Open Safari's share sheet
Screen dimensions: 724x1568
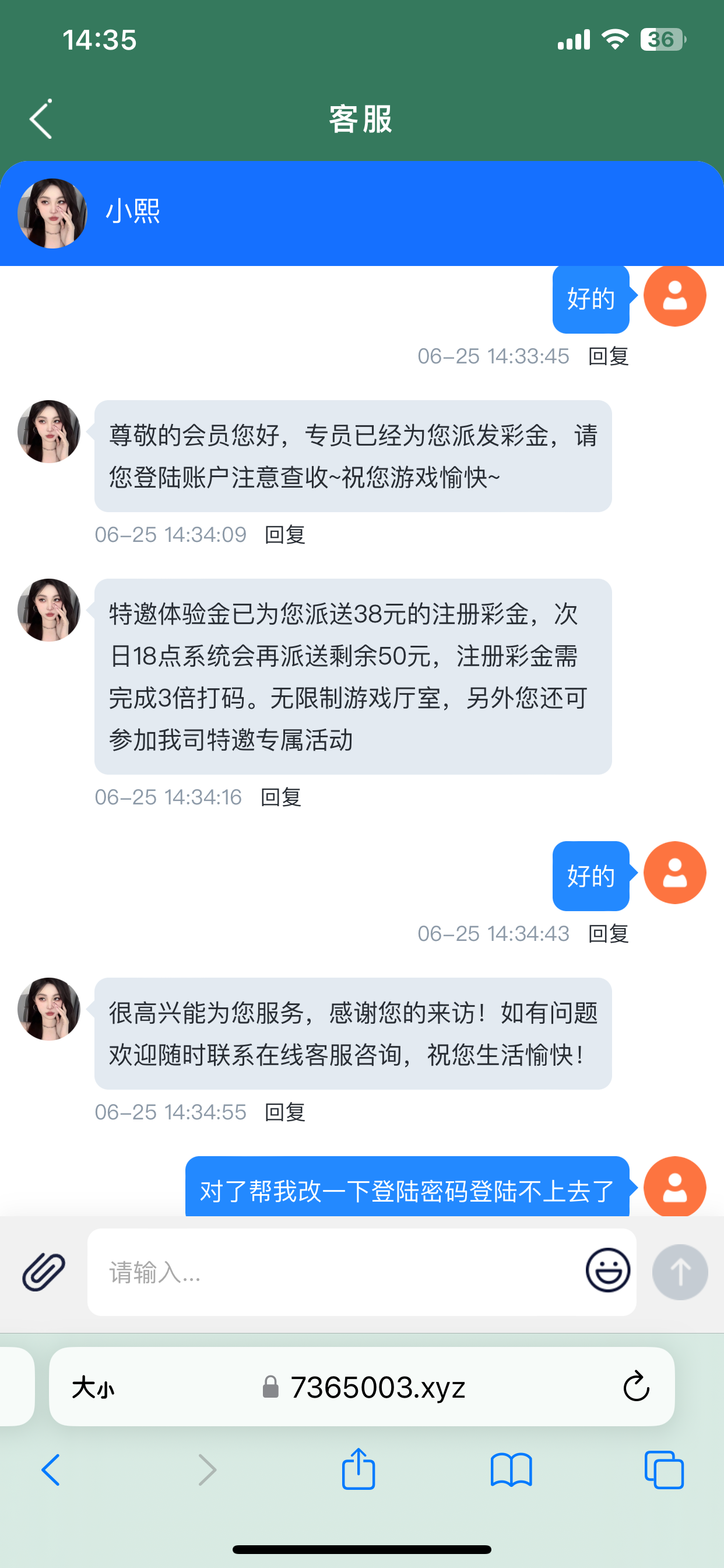click(359, 1470)
